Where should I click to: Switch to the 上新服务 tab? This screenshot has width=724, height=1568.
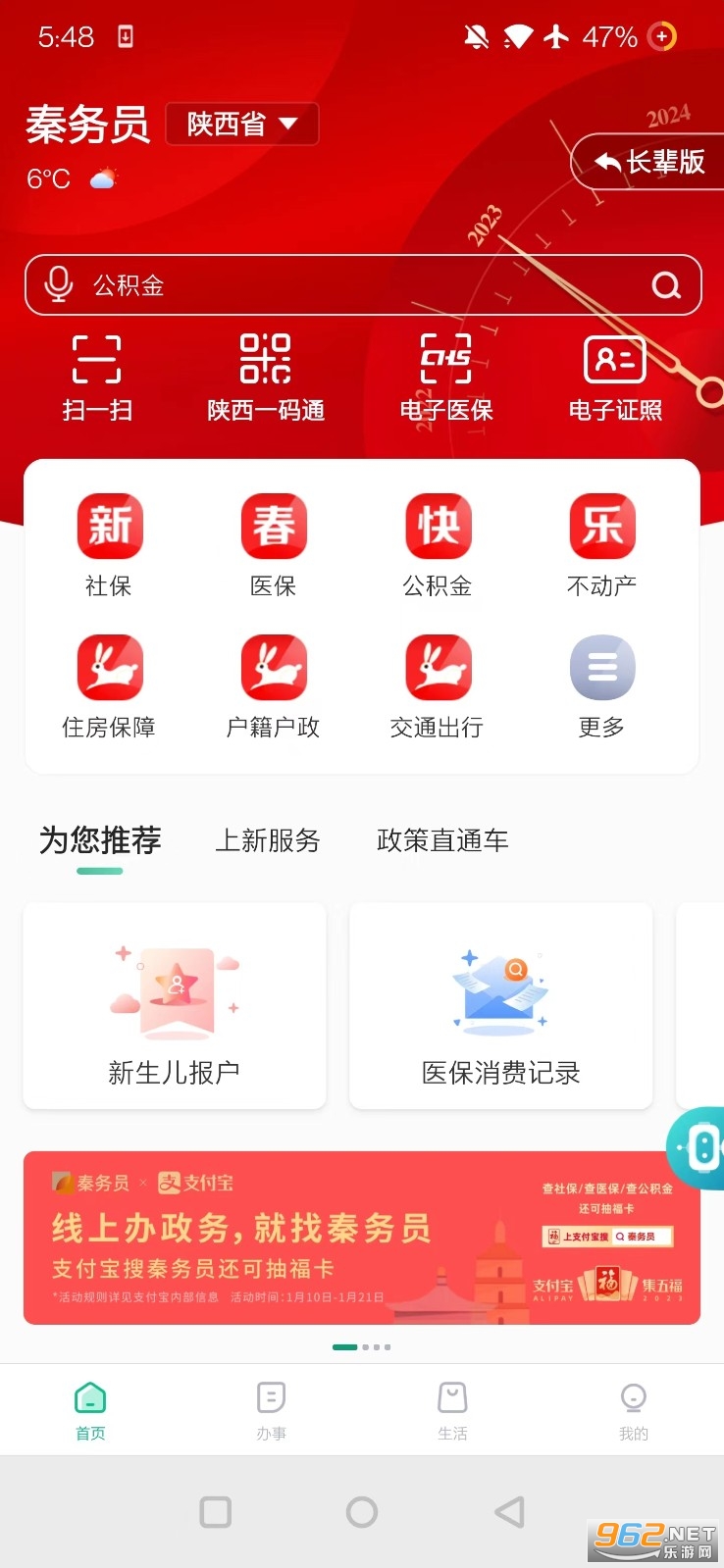click(x=268, y=841)
